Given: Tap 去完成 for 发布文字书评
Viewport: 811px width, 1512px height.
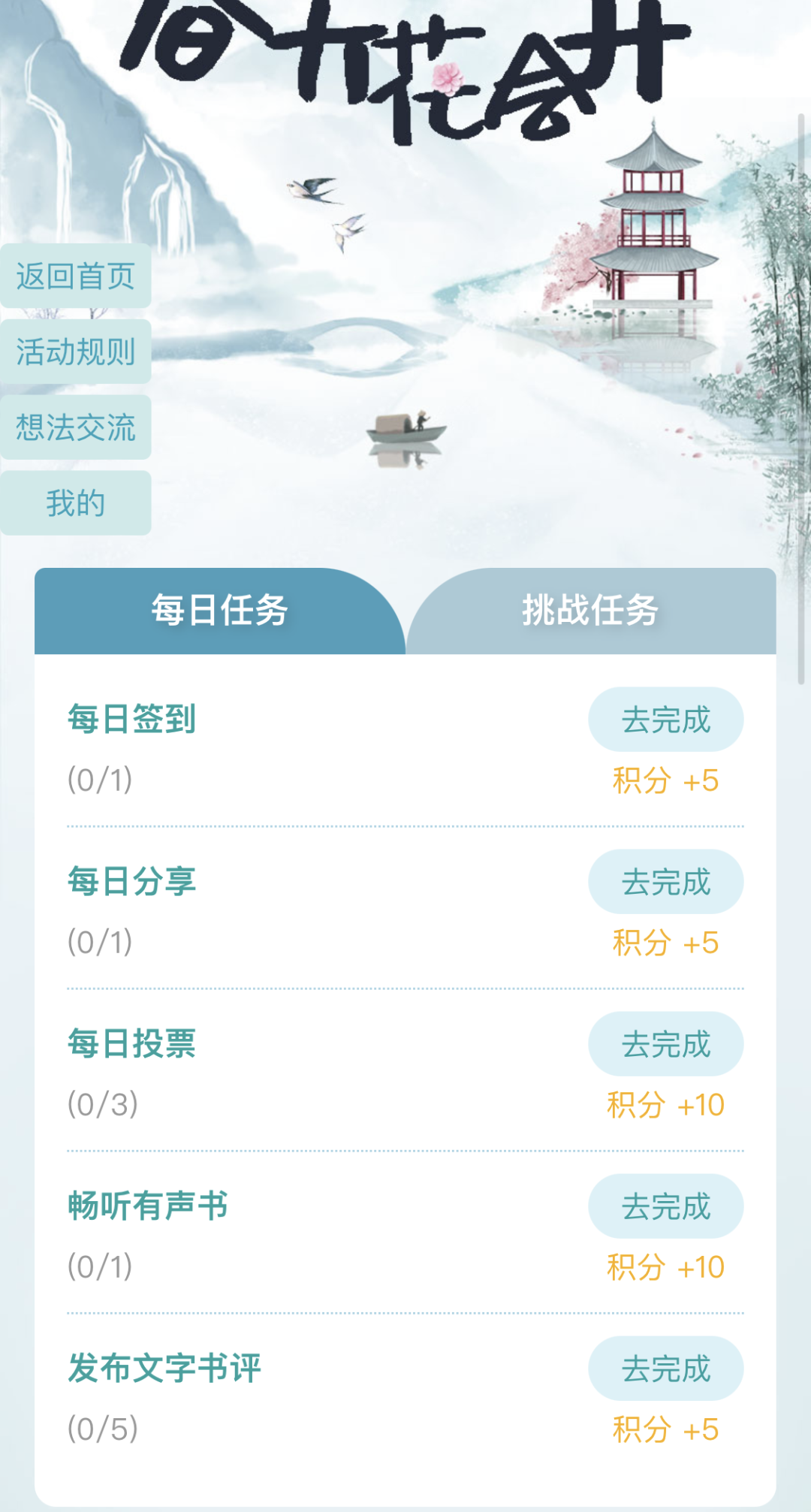Looking at the screenshot, I should pos(665,1369).
